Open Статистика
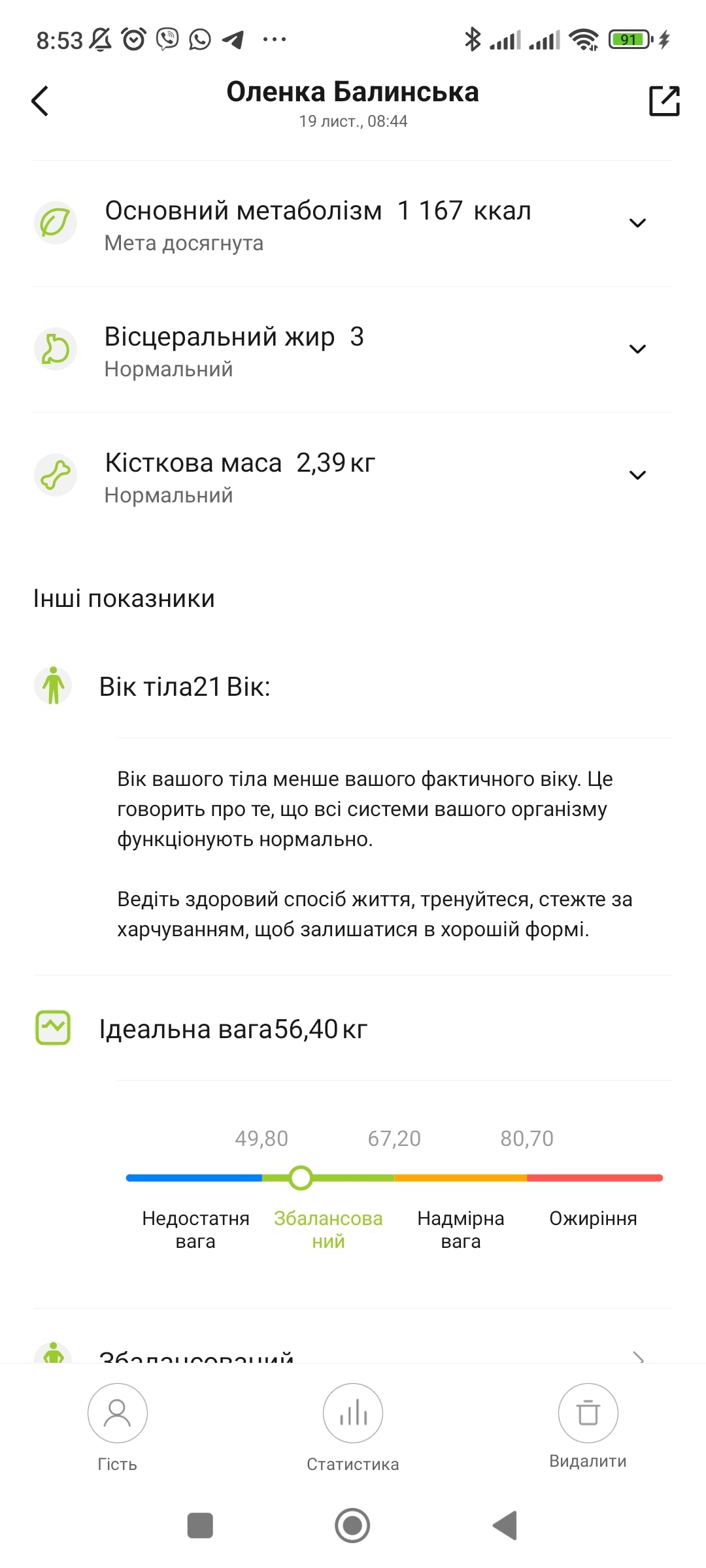This screenshot has width=706, height=1568. click(353, 1426)
